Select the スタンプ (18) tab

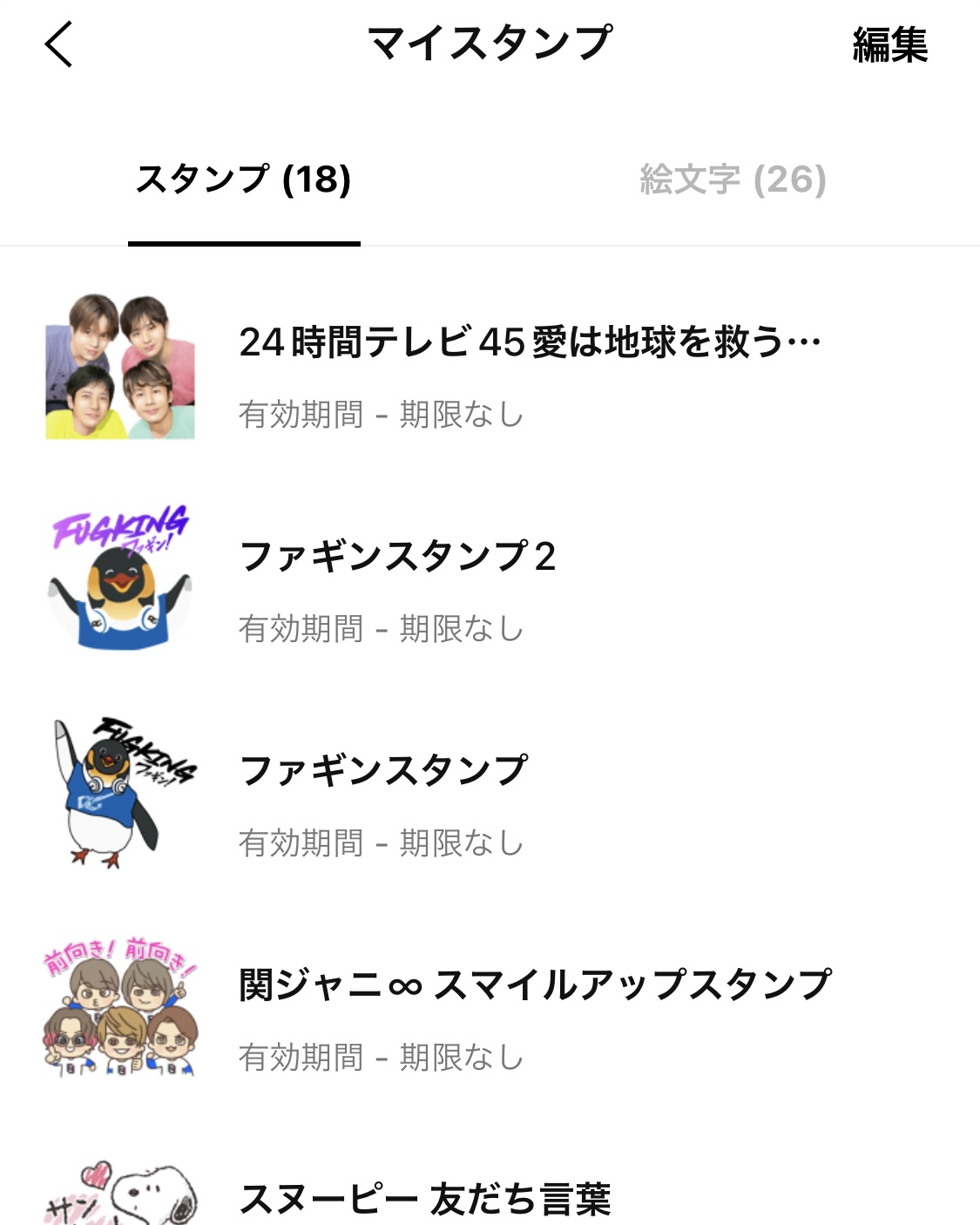tap(244, 179)
